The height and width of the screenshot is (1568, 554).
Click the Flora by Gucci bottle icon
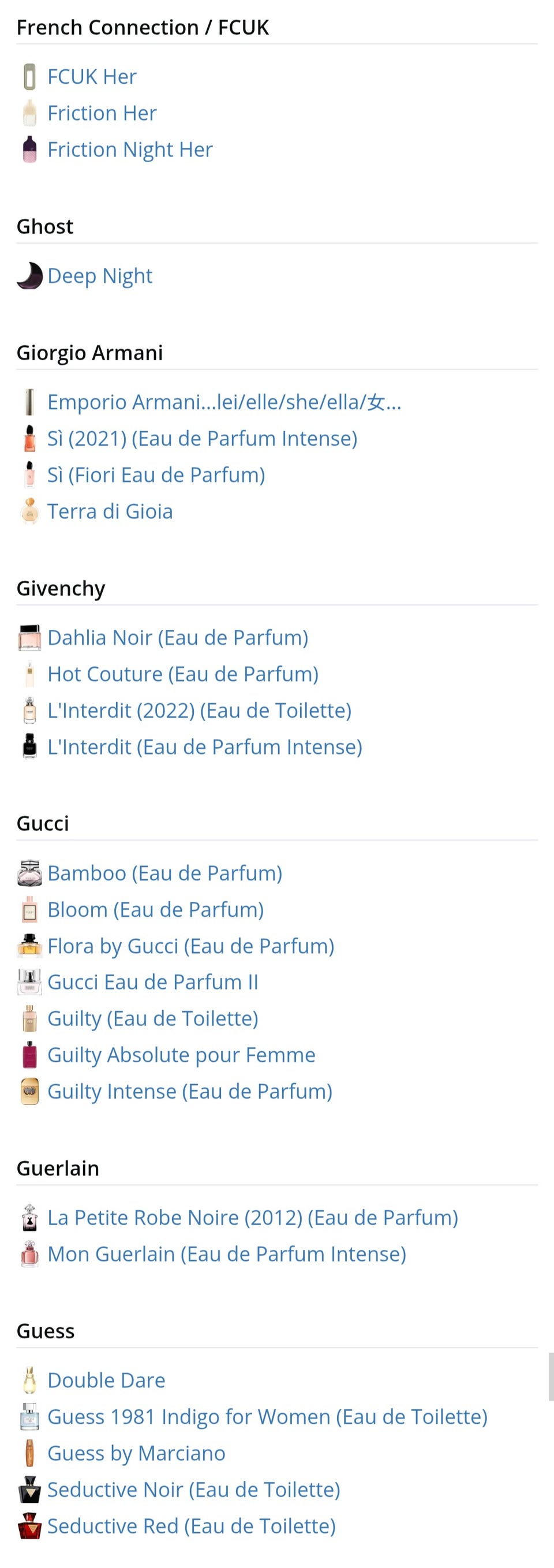tap(29, 946)
